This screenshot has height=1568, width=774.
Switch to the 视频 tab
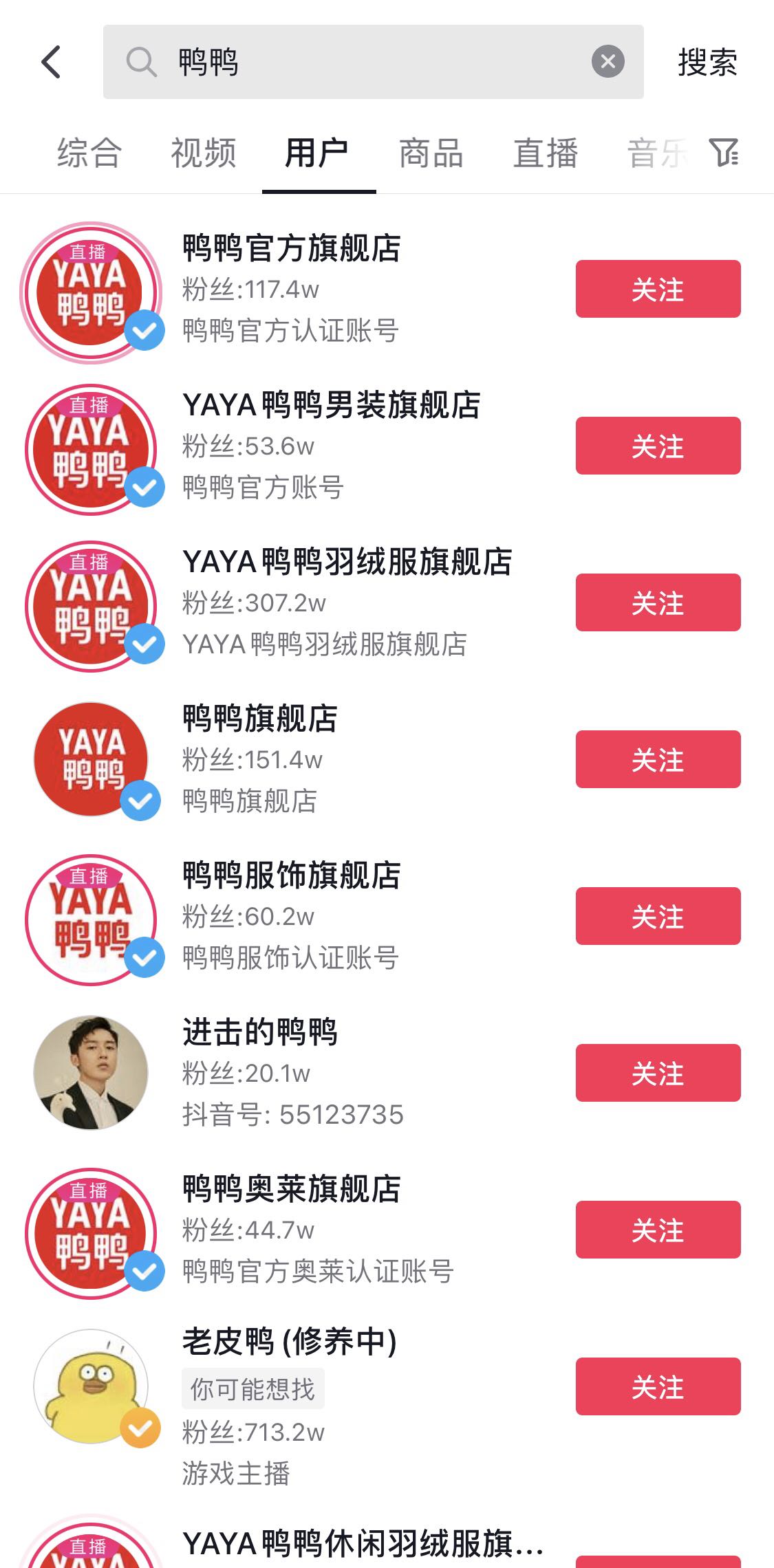204,153
